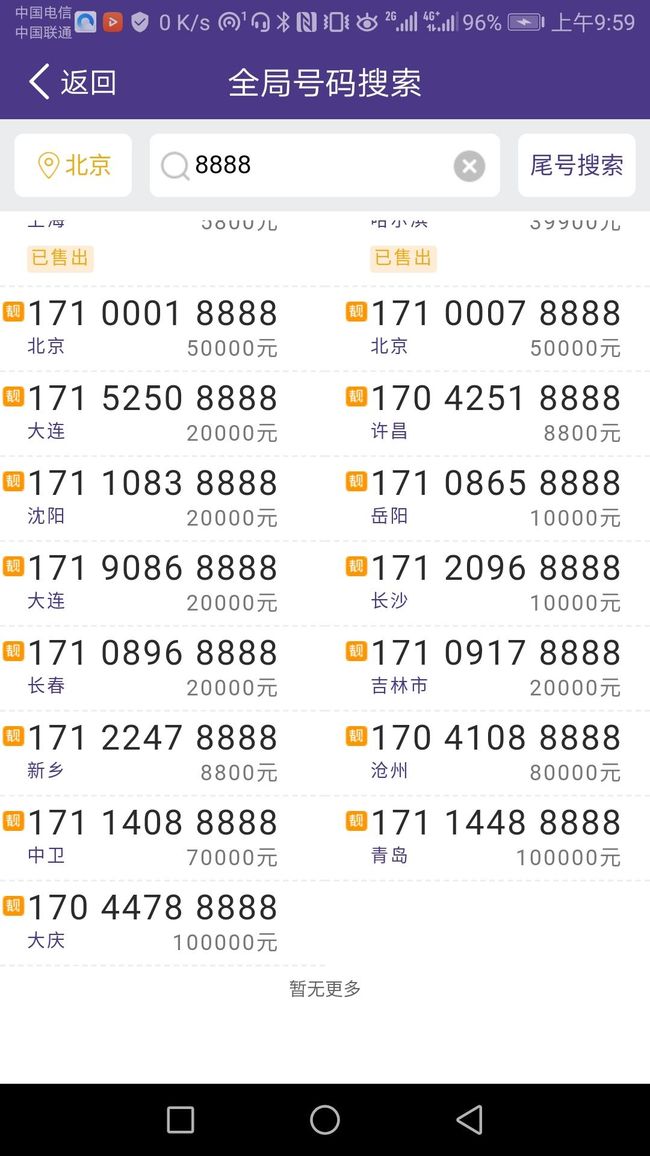
Task: Go back with the 返回 button
Action: point(72,82)
